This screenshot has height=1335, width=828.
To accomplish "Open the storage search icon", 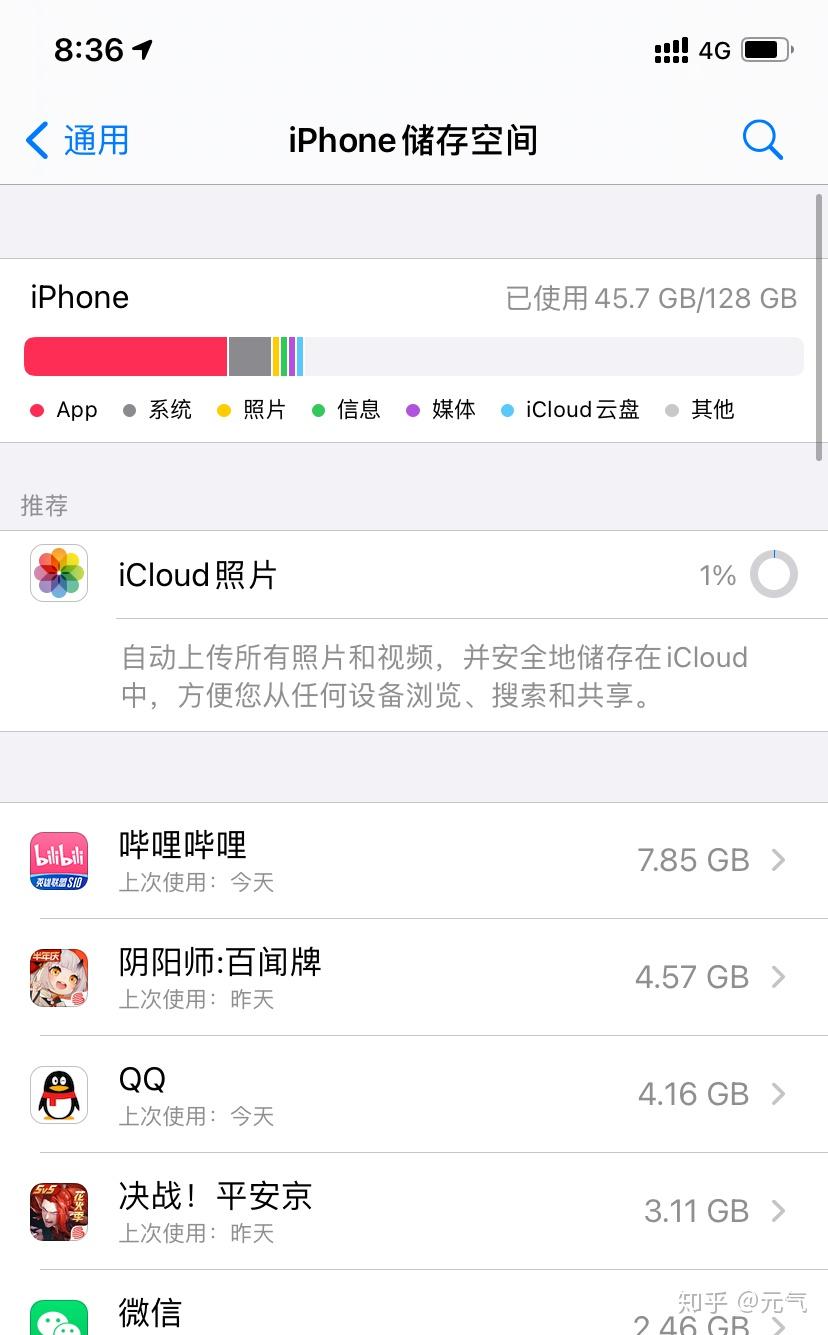I will tap(762, 140).
